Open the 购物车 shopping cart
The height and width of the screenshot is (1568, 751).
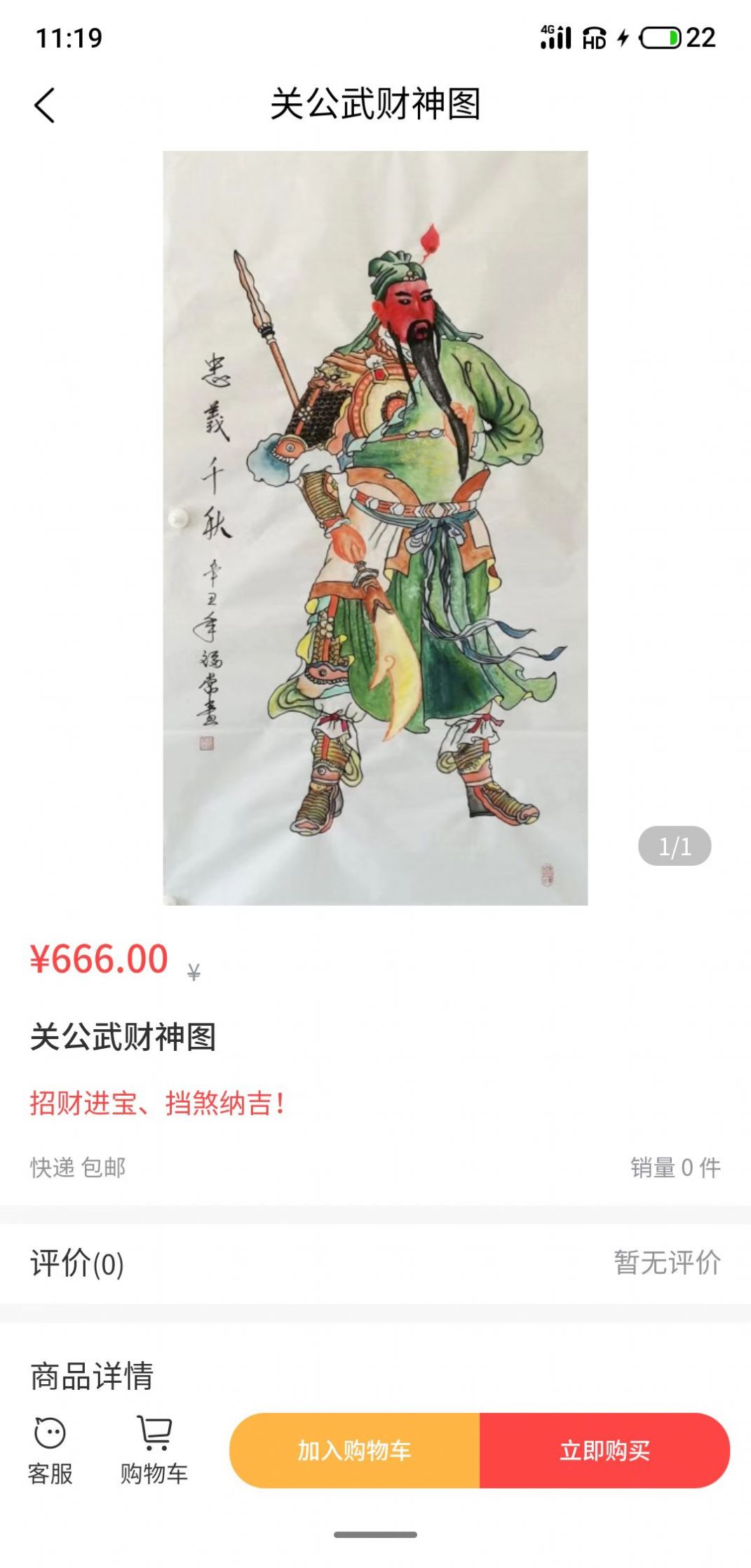(154, 1450)
